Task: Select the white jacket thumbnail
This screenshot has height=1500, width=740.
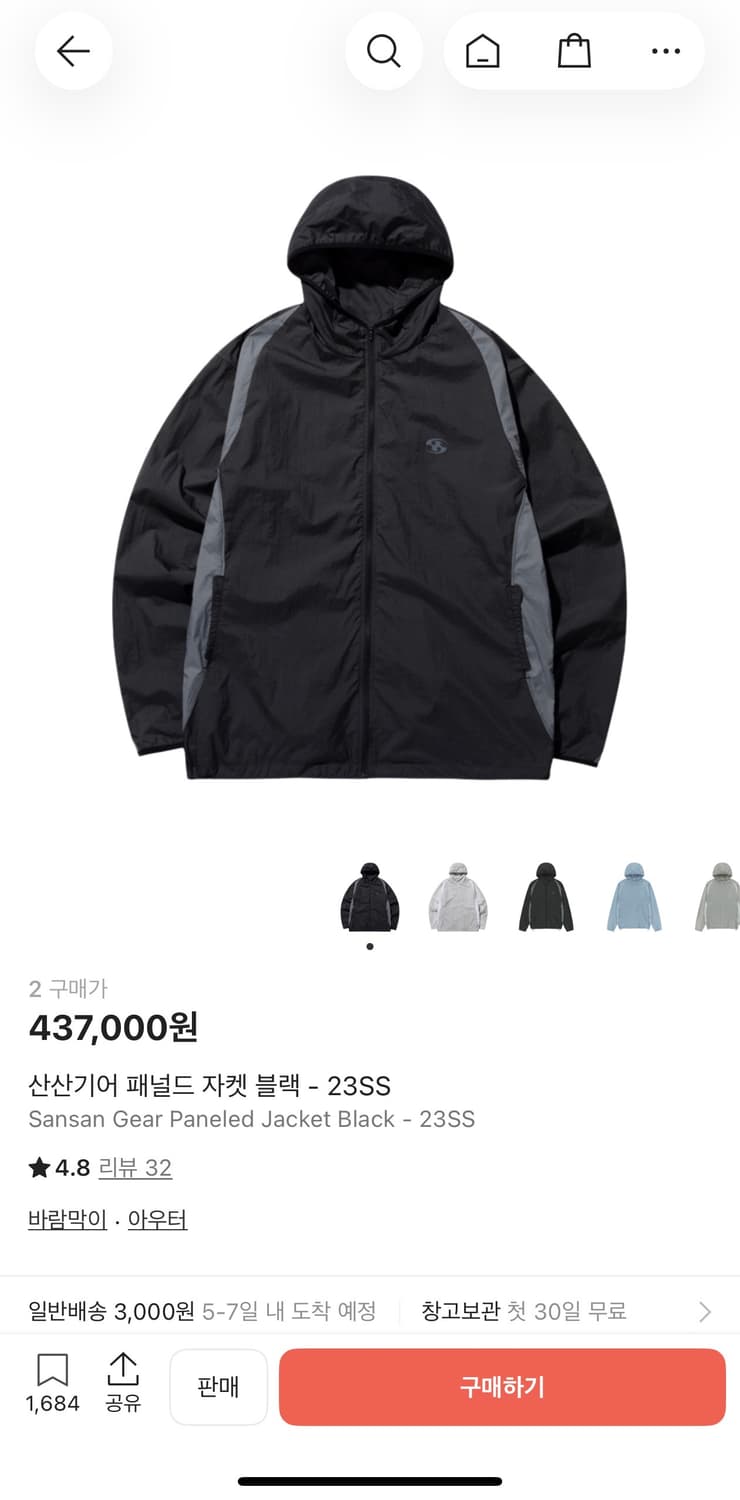Action: (x=457, y=896)
